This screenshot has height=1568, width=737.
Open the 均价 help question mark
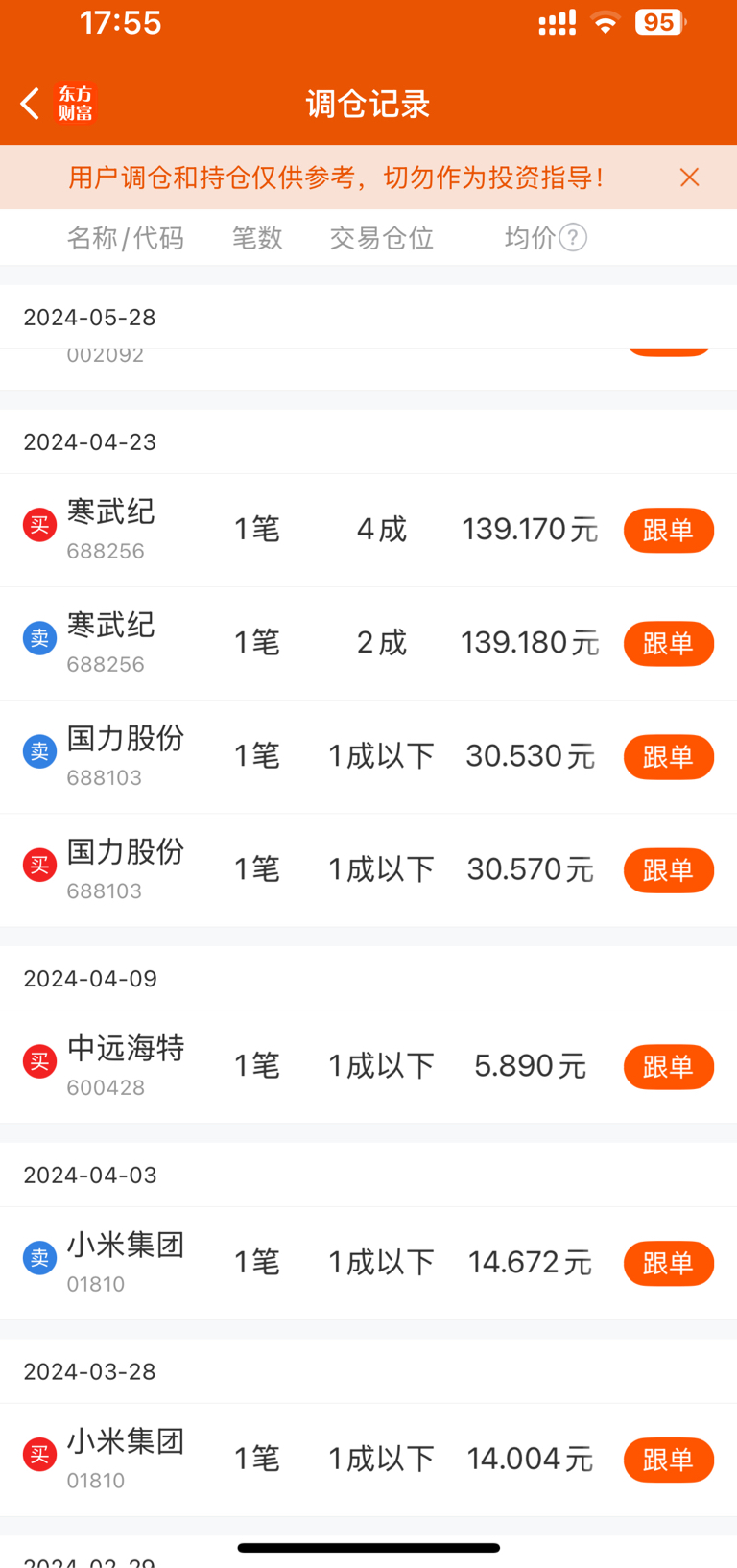[573, 237]
